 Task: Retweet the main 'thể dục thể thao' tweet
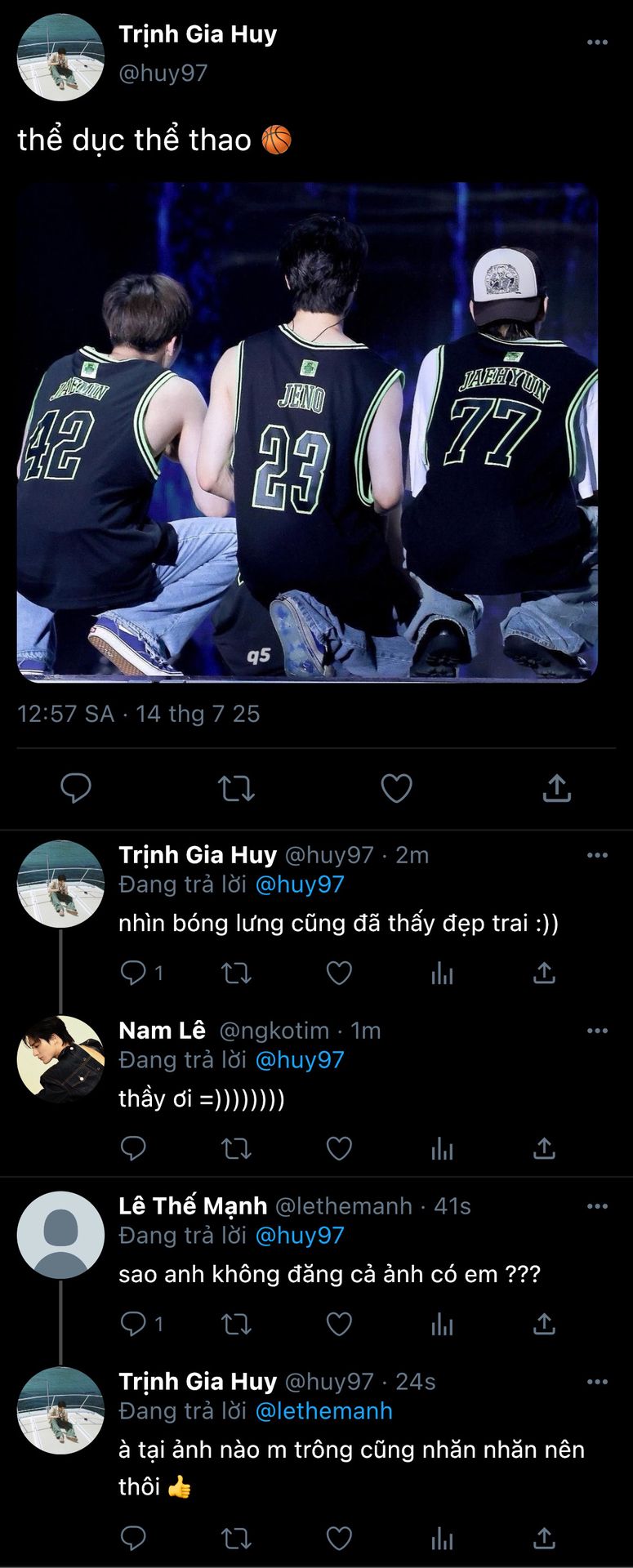pos(236,788)
